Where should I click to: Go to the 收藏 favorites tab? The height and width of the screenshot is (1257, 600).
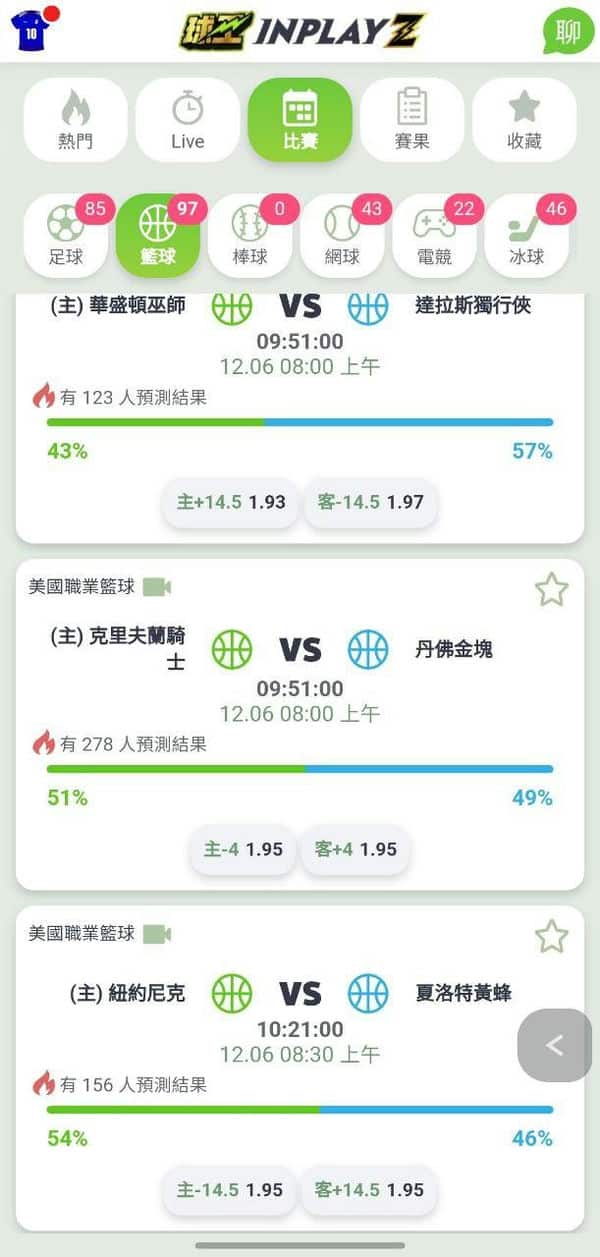524,120
